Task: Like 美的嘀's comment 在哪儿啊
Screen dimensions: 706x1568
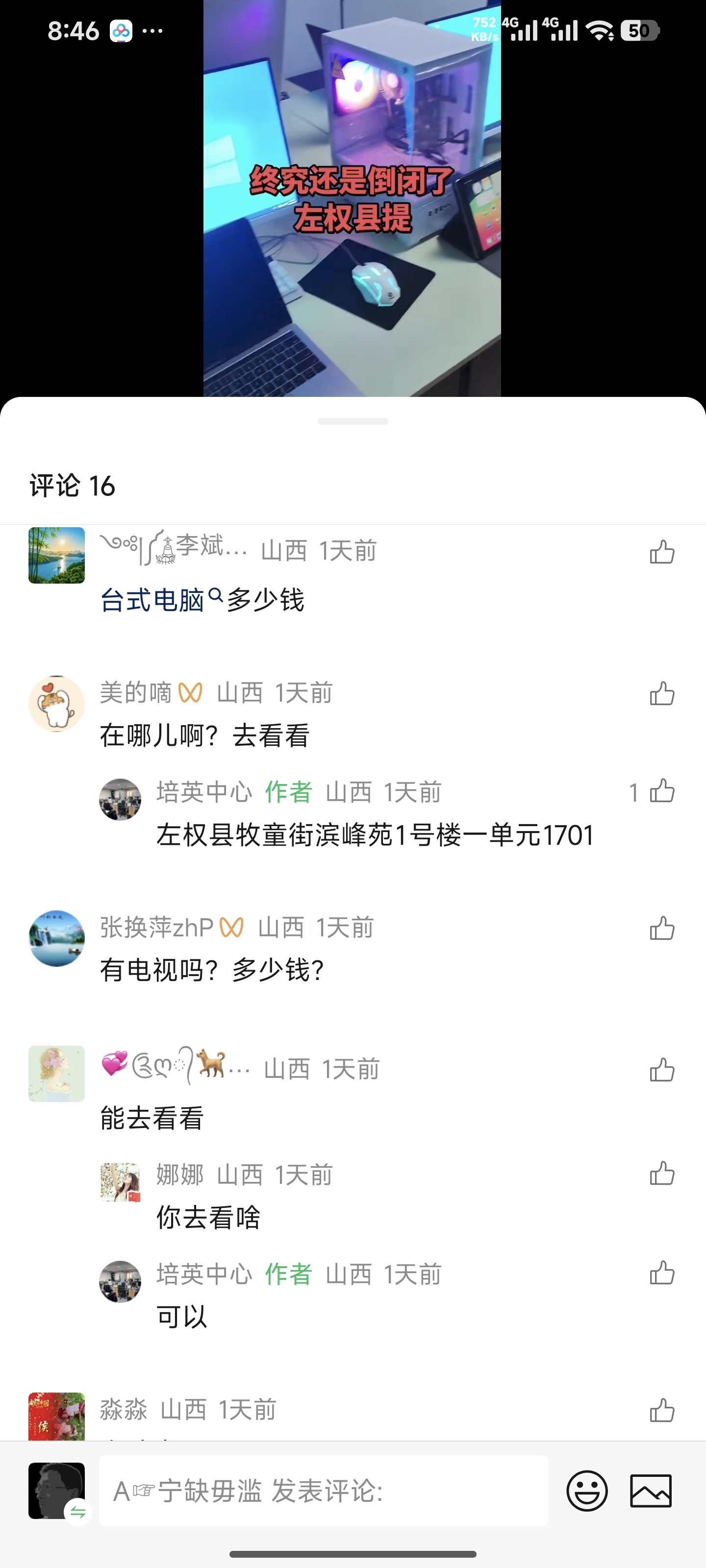Action: (661, 693)
